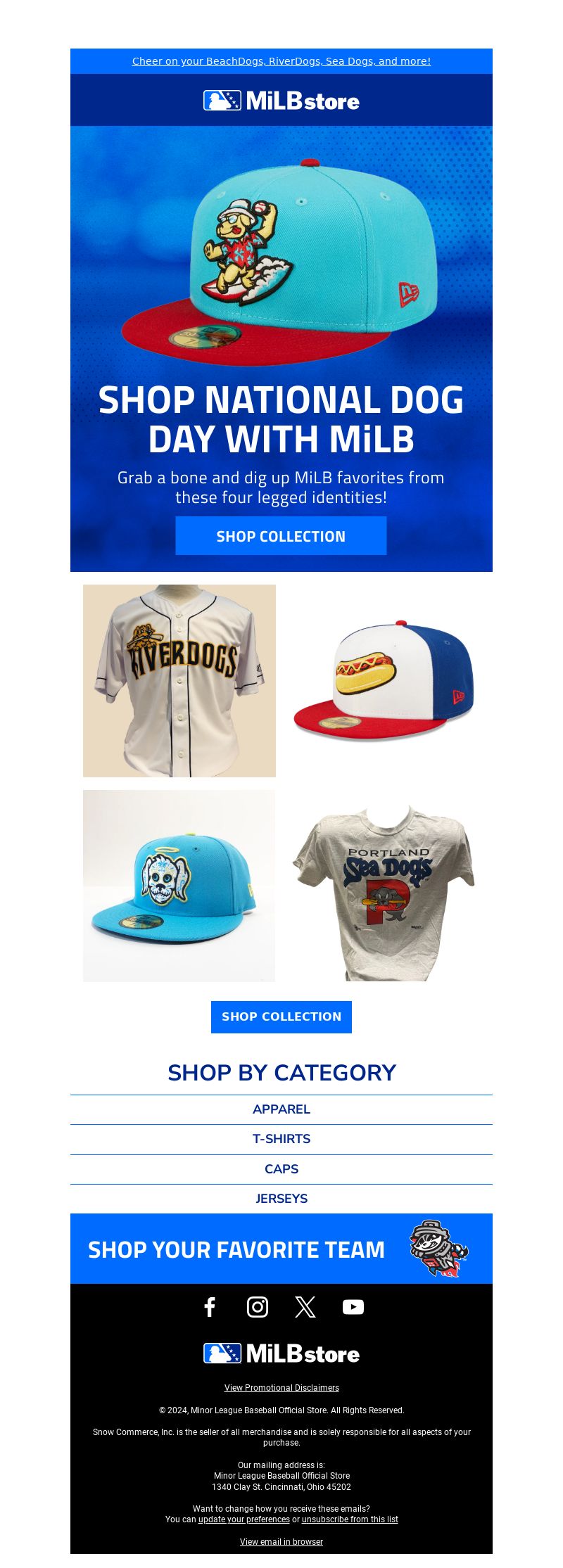
Task: View the hot dog cap product
Action: tap(384, 681)
